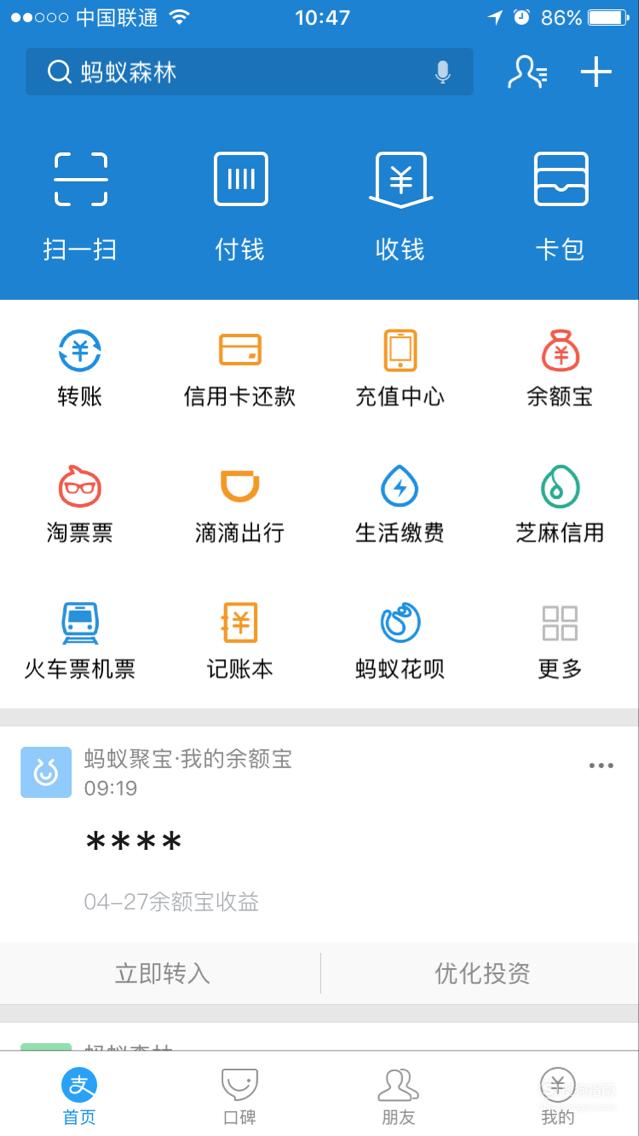Tap the 立即转入 button
This screenshot has height=1136, width=639.
tap(162, 973)
